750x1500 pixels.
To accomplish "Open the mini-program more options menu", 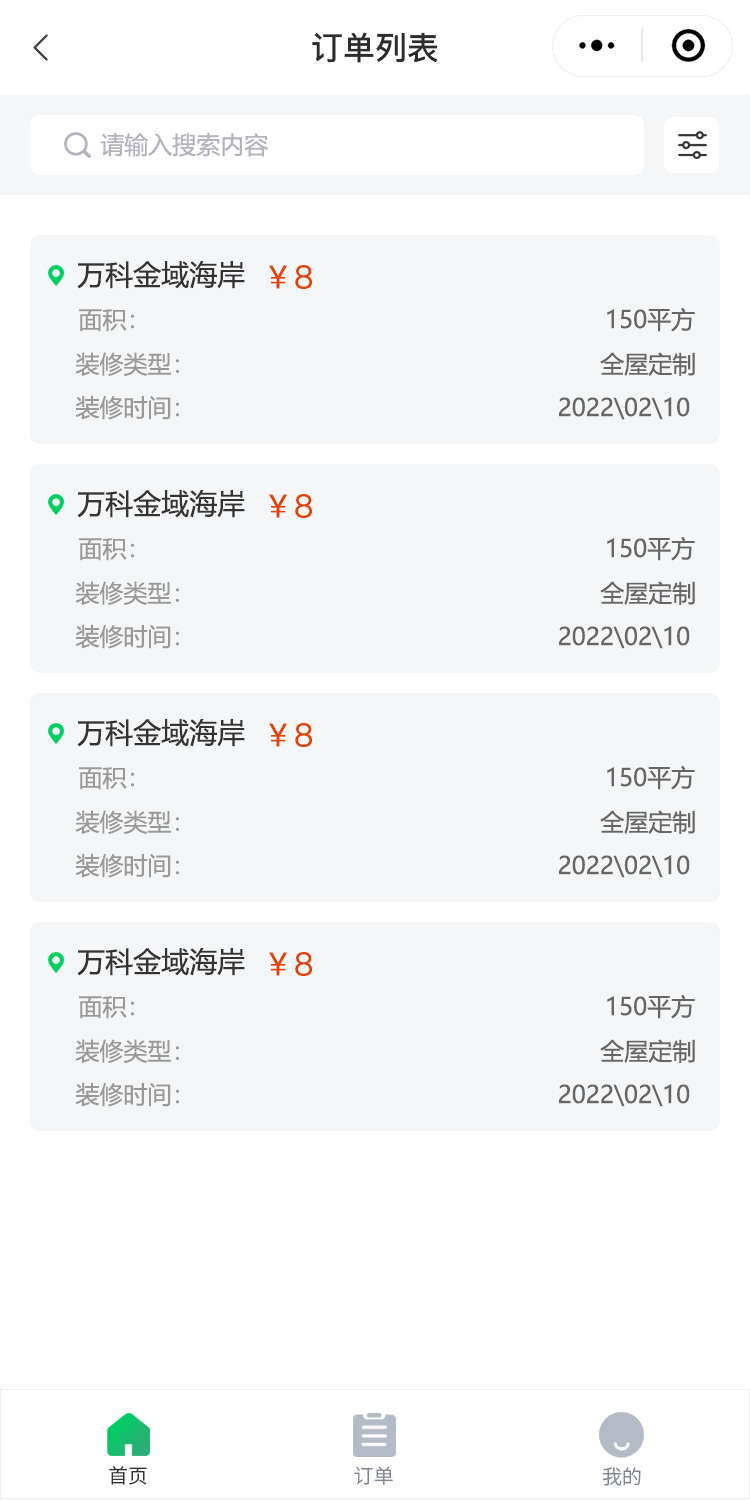I will coord(597,46).
